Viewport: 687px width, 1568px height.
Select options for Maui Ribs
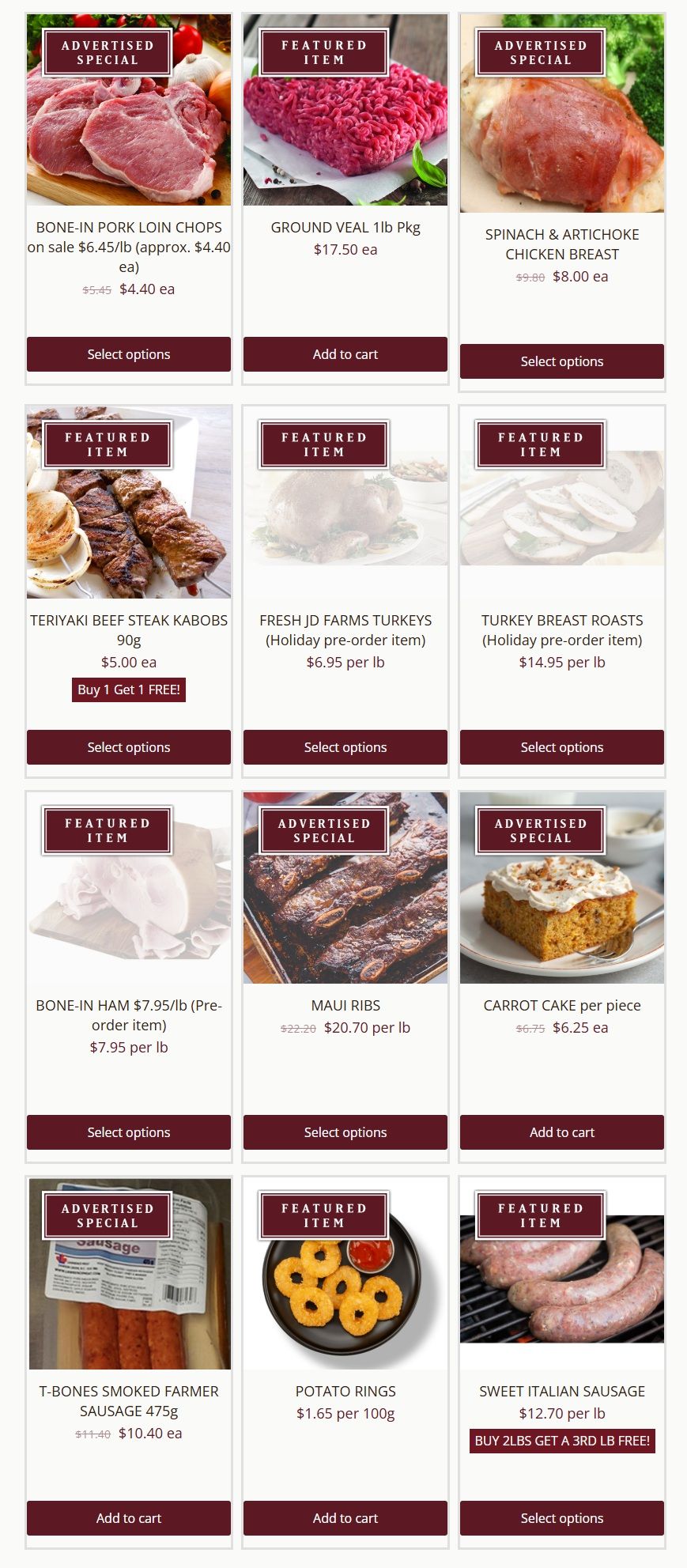click(x=345, y=1132)
